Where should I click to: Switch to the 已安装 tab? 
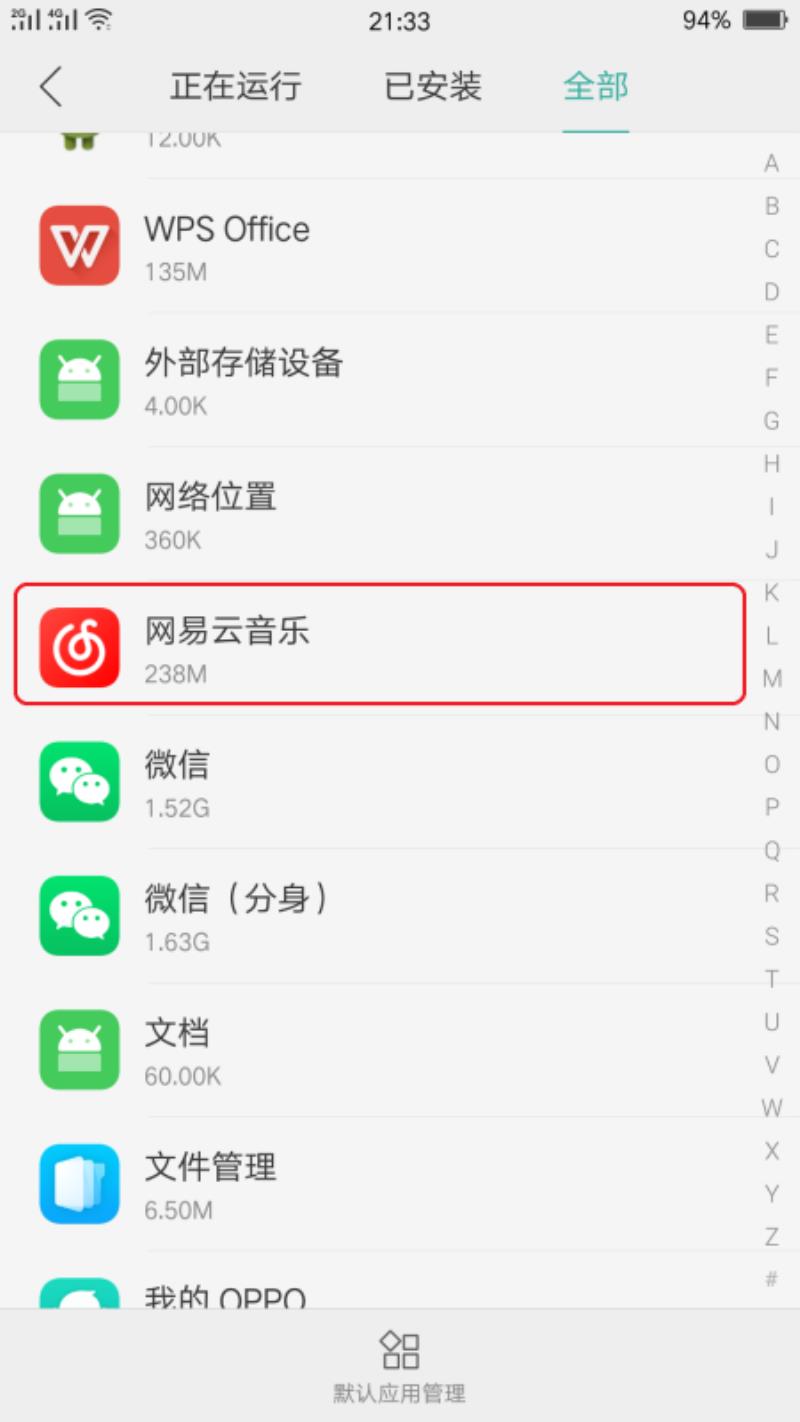433,87
